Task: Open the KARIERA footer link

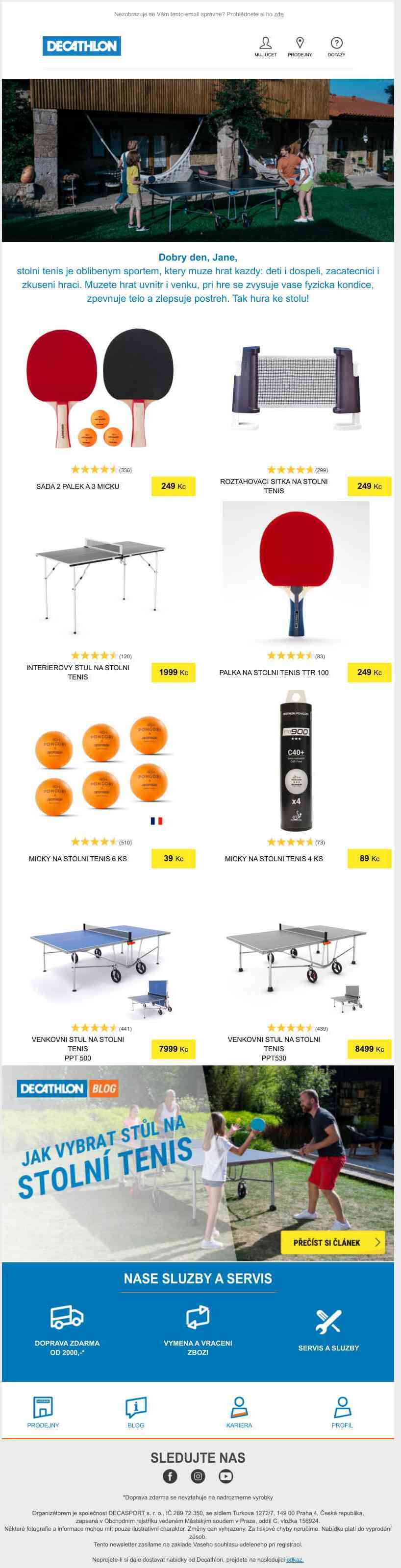Action: coord(239,1412)
